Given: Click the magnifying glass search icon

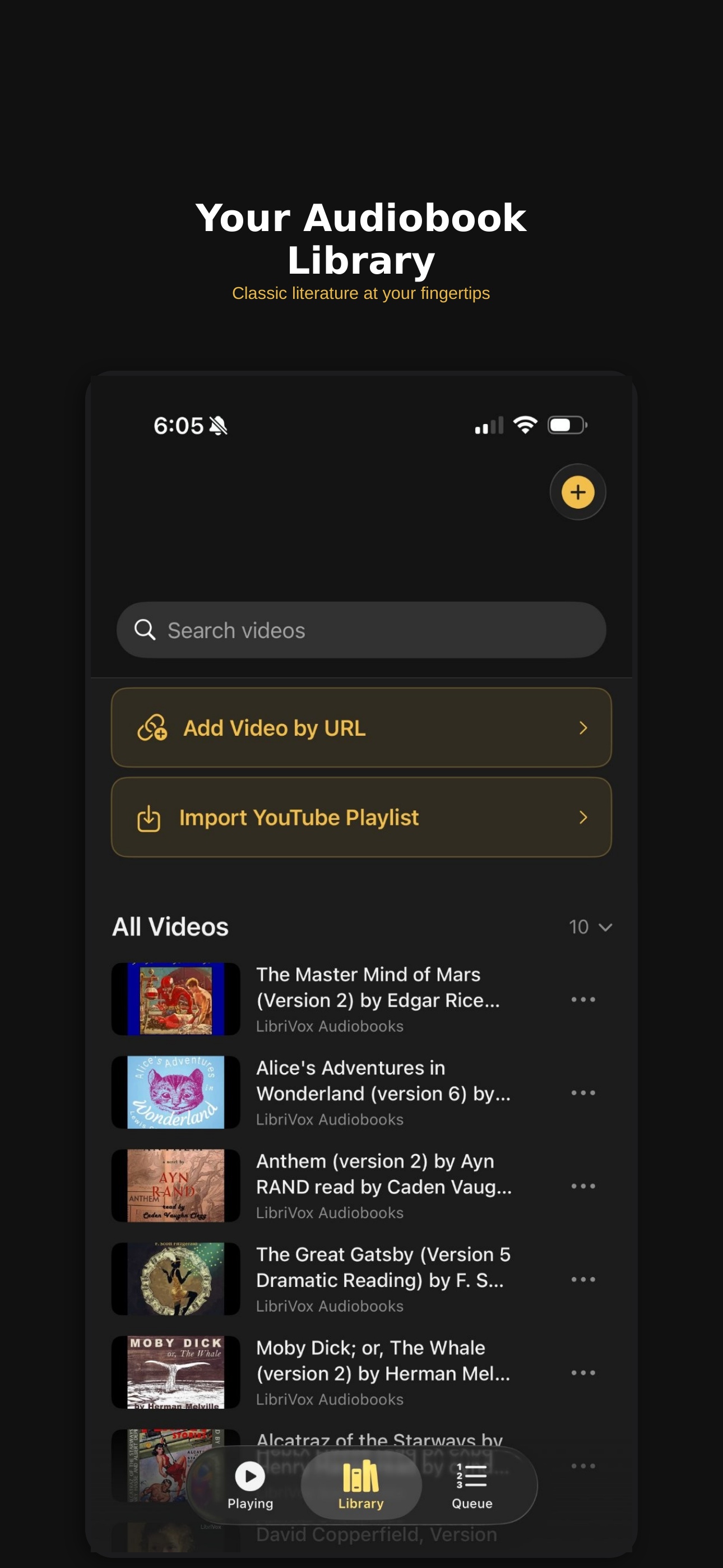Looking at the screenshot, I should [146, 630].
